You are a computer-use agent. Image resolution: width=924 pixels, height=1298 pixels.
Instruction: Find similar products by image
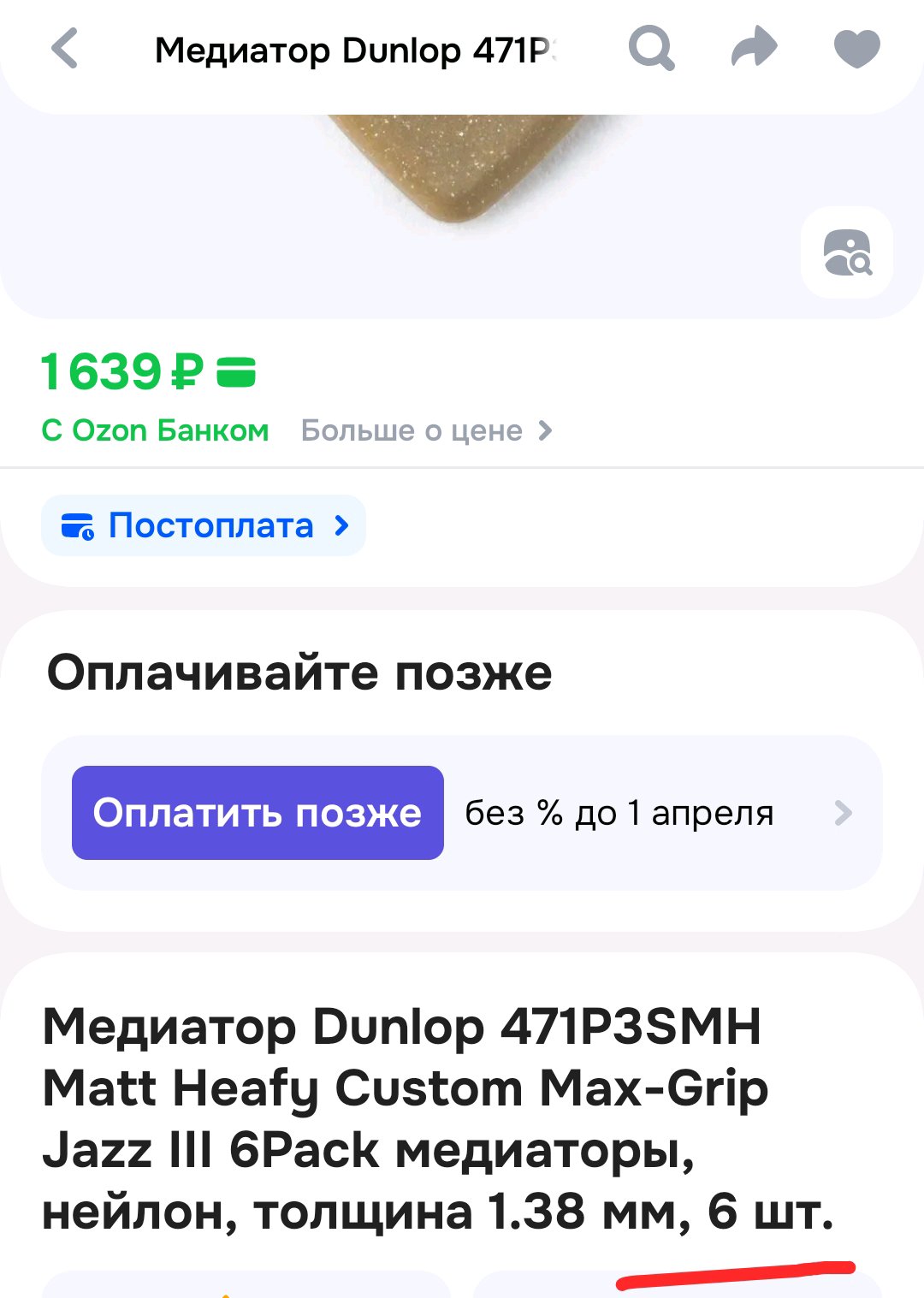[846, 252]
